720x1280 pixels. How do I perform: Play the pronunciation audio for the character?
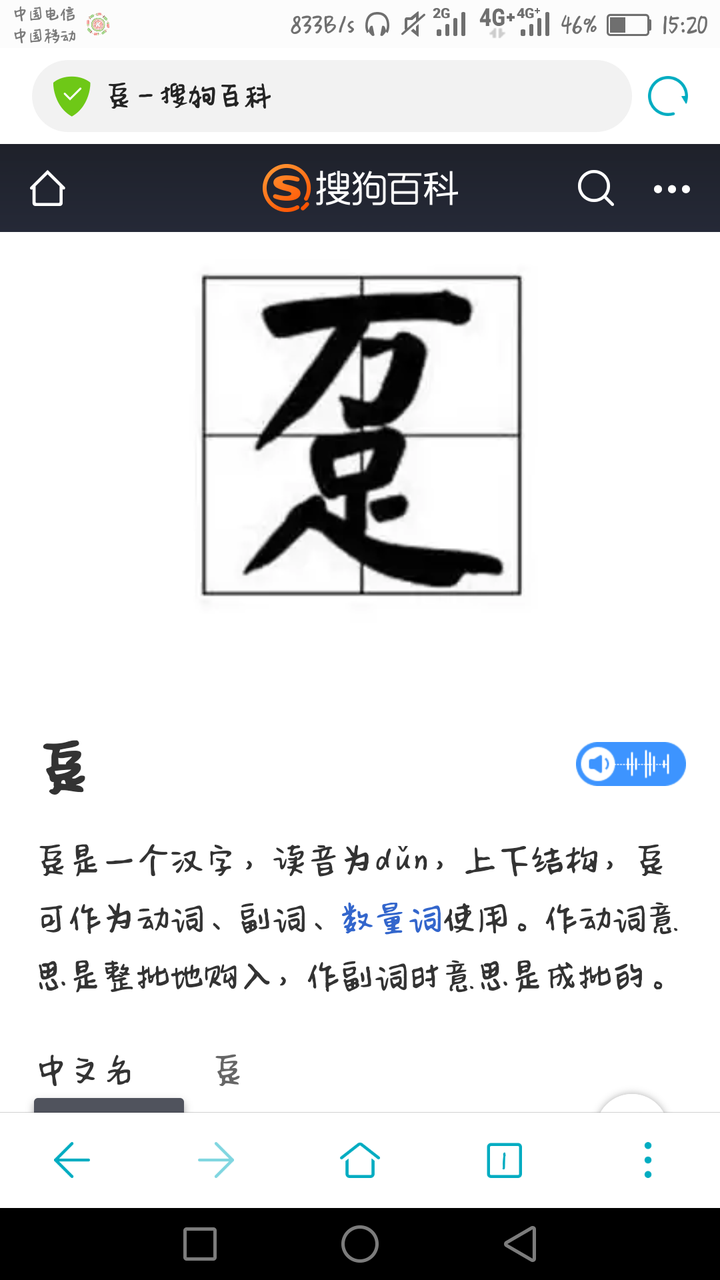pyautogui.click(x=630, y=763)
